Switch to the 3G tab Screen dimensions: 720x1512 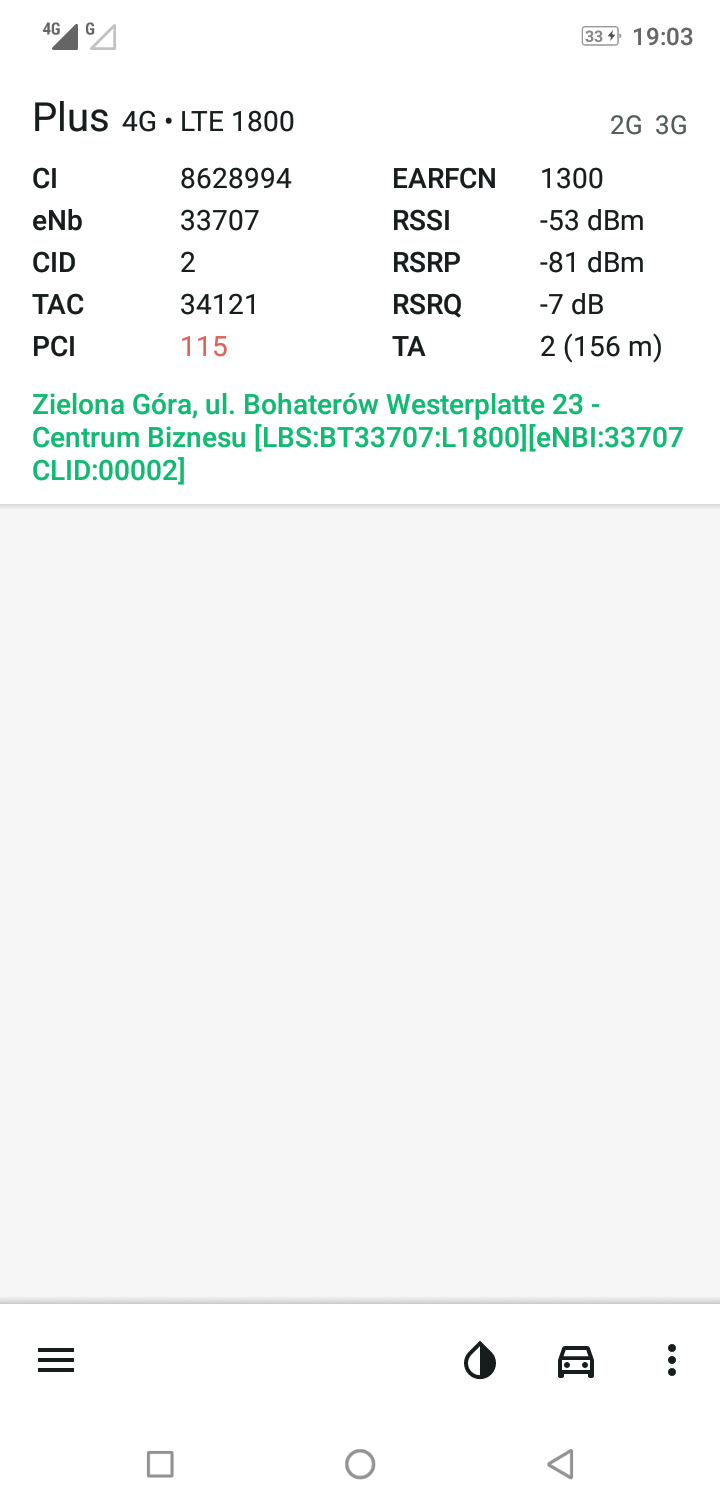pos(671,125)
